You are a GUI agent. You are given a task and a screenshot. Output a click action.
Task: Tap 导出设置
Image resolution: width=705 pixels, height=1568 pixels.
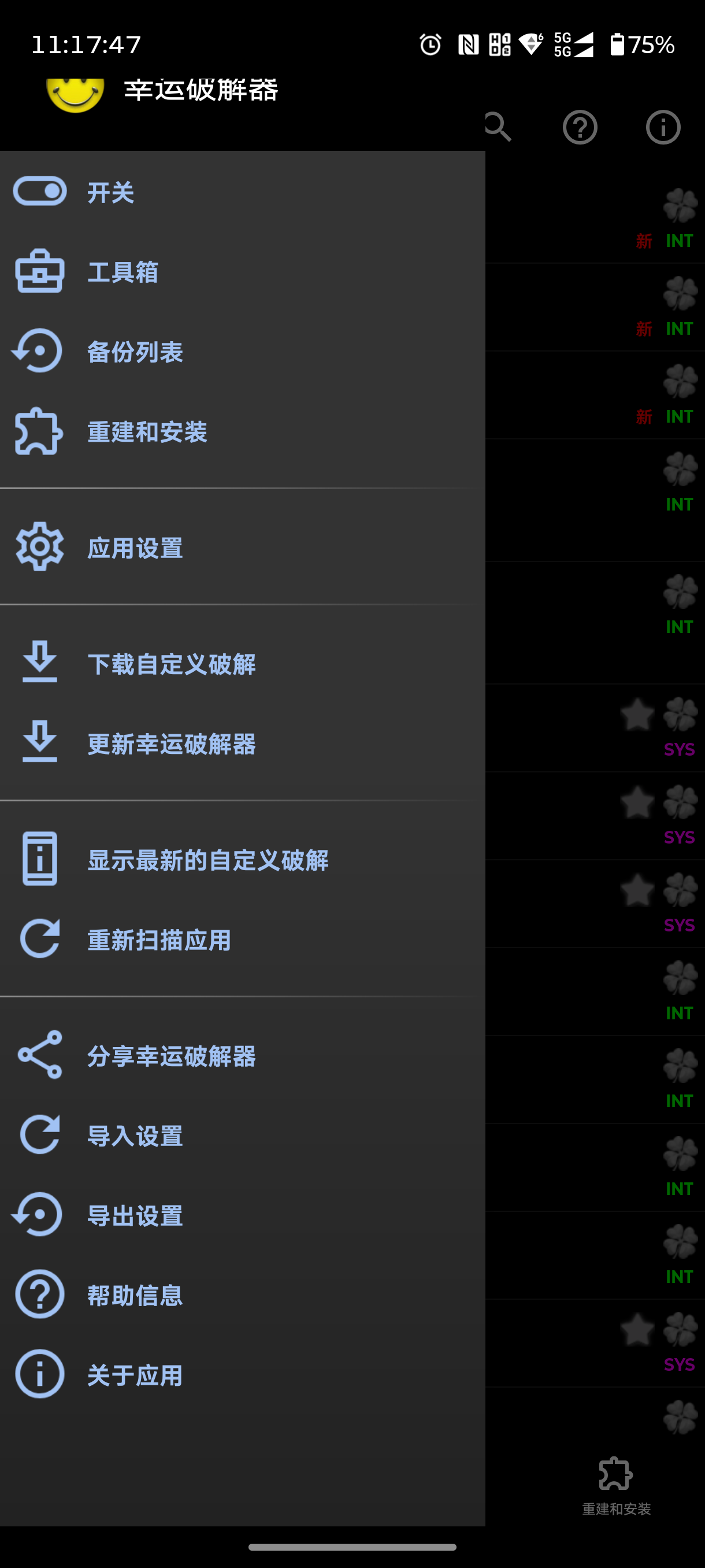coord(243,1215)
